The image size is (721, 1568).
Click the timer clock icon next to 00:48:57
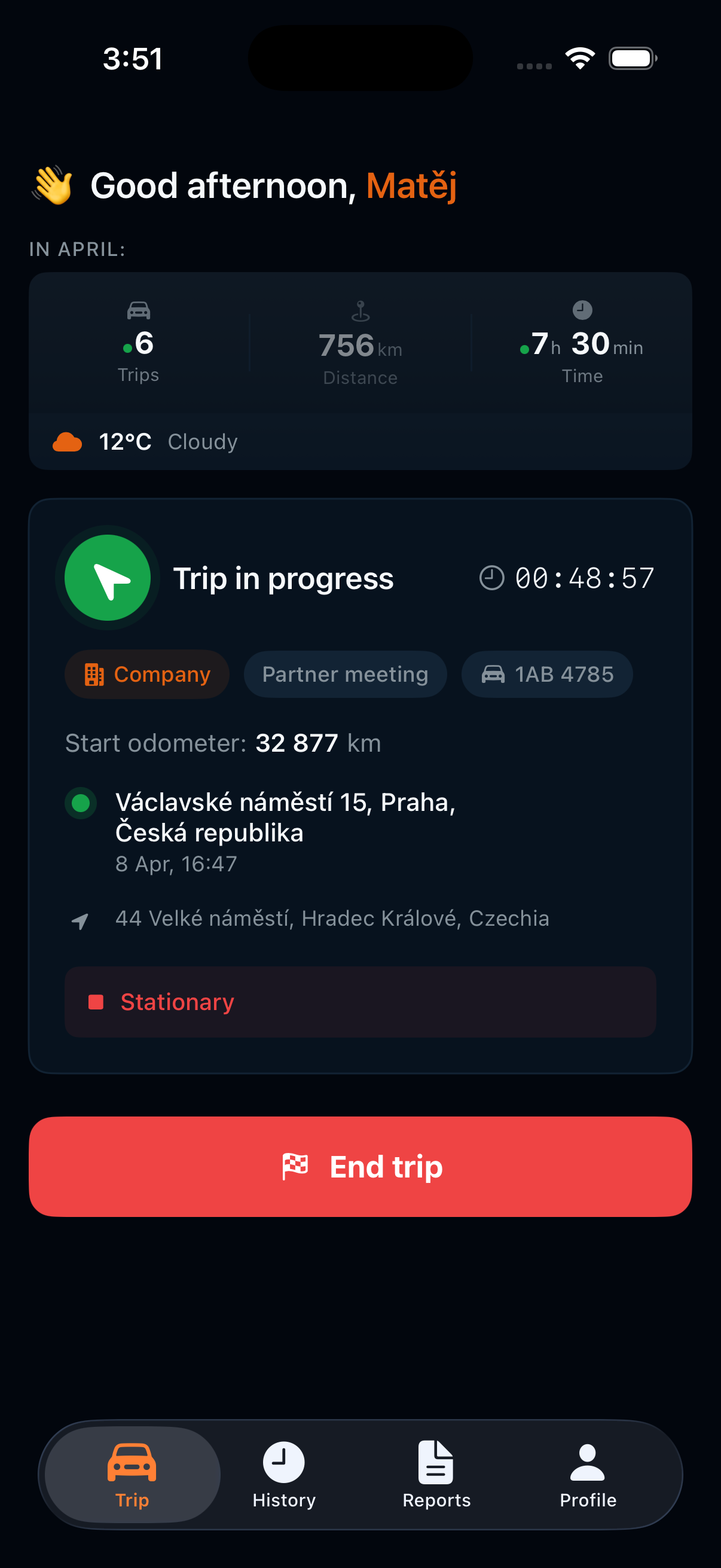(493, 577)
